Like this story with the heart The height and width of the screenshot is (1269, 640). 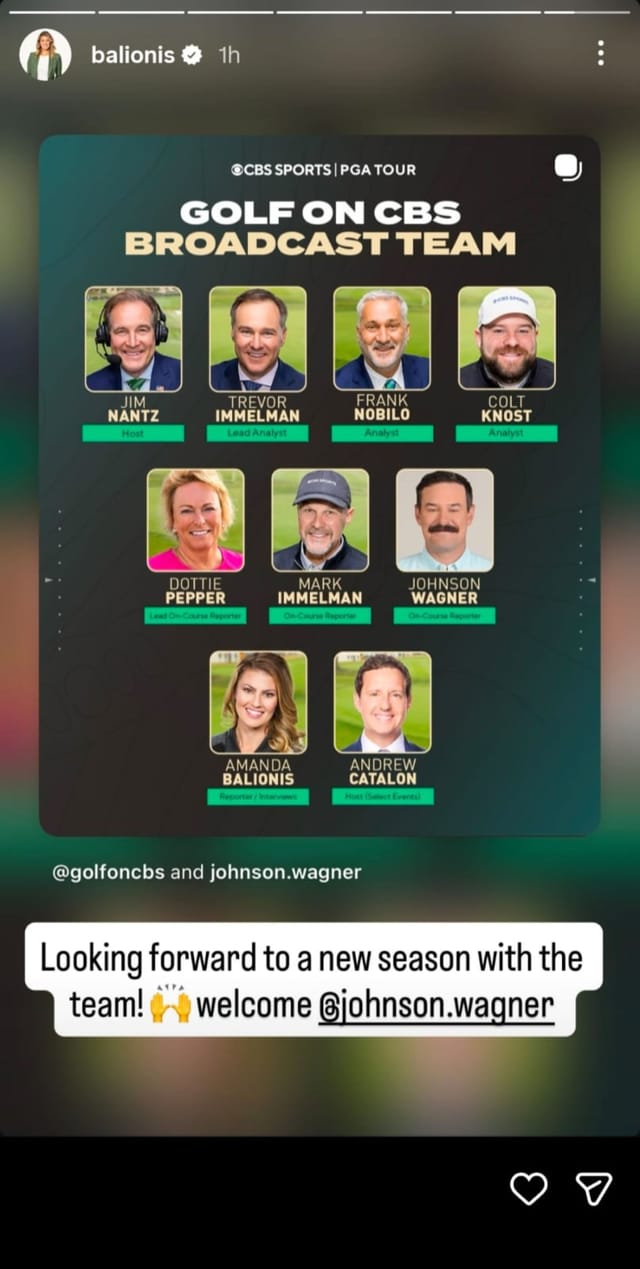529,1188
